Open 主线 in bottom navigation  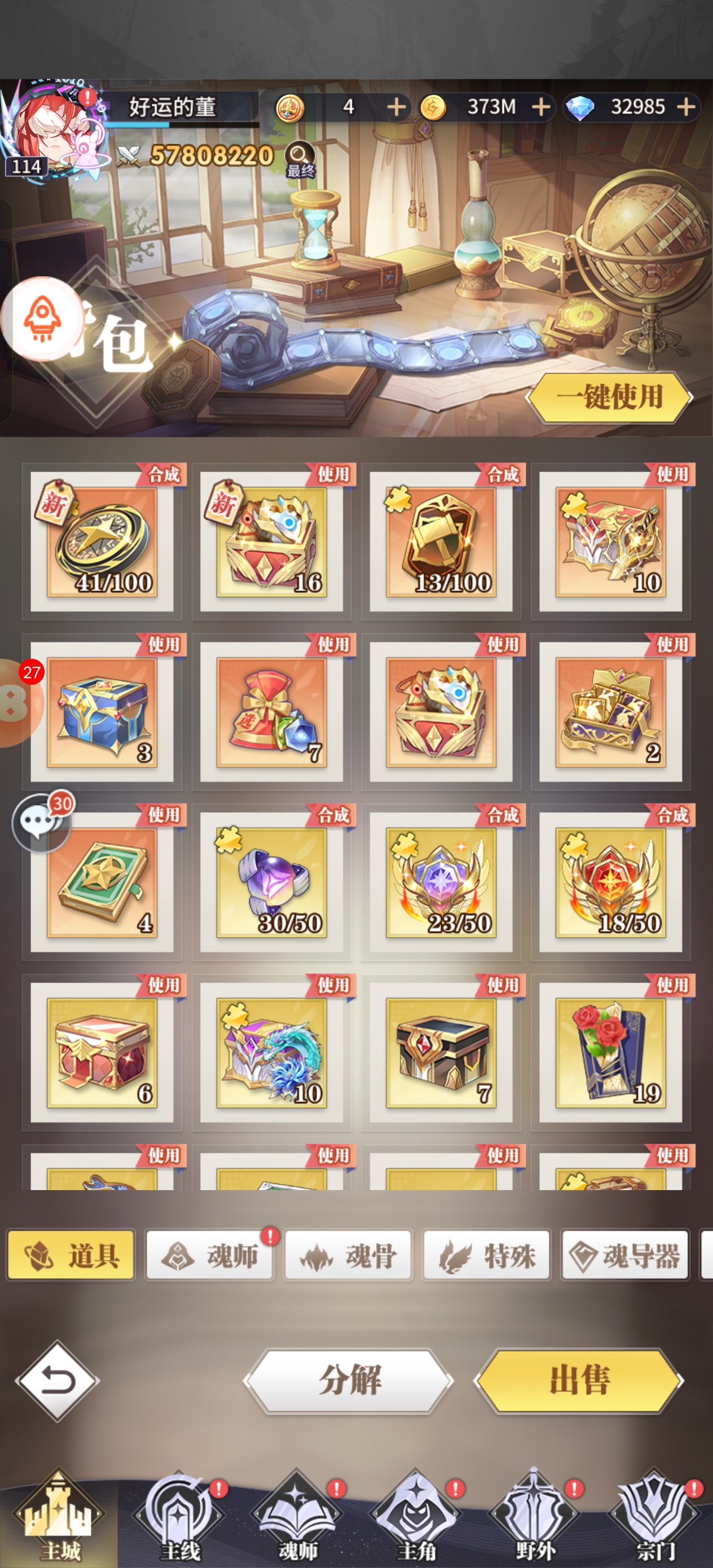[x=179, y=1519]
